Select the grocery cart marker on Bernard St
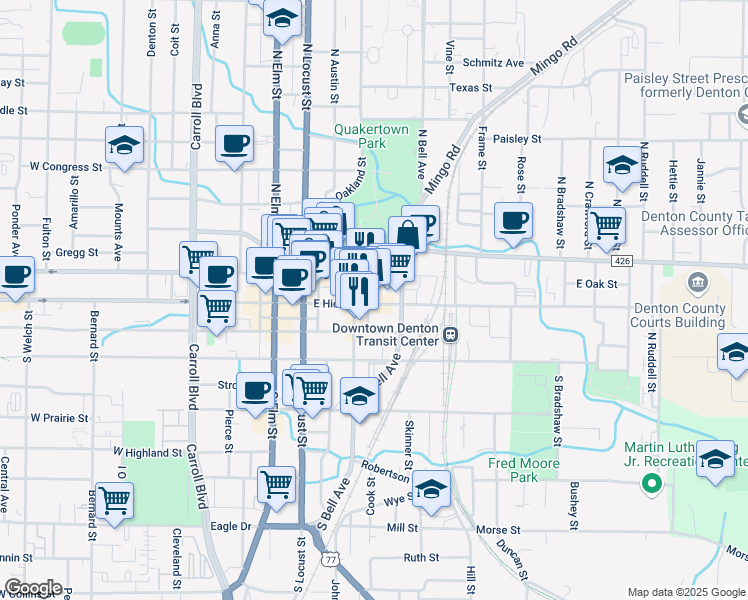 click(x=114, y=501)
